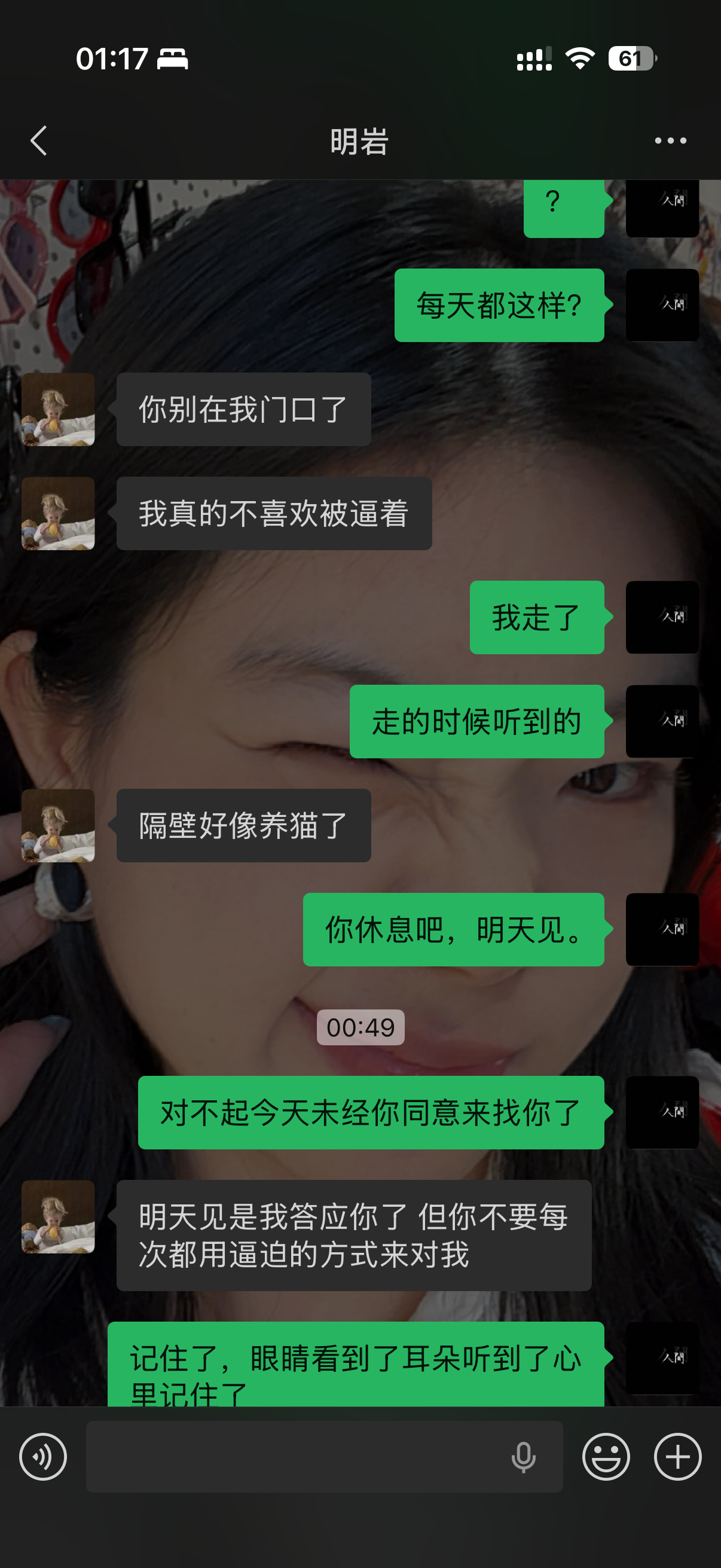Tap my avatar next to 我走了
Viewport: 721px width, 1568px height.
click(x=662, y=618)
